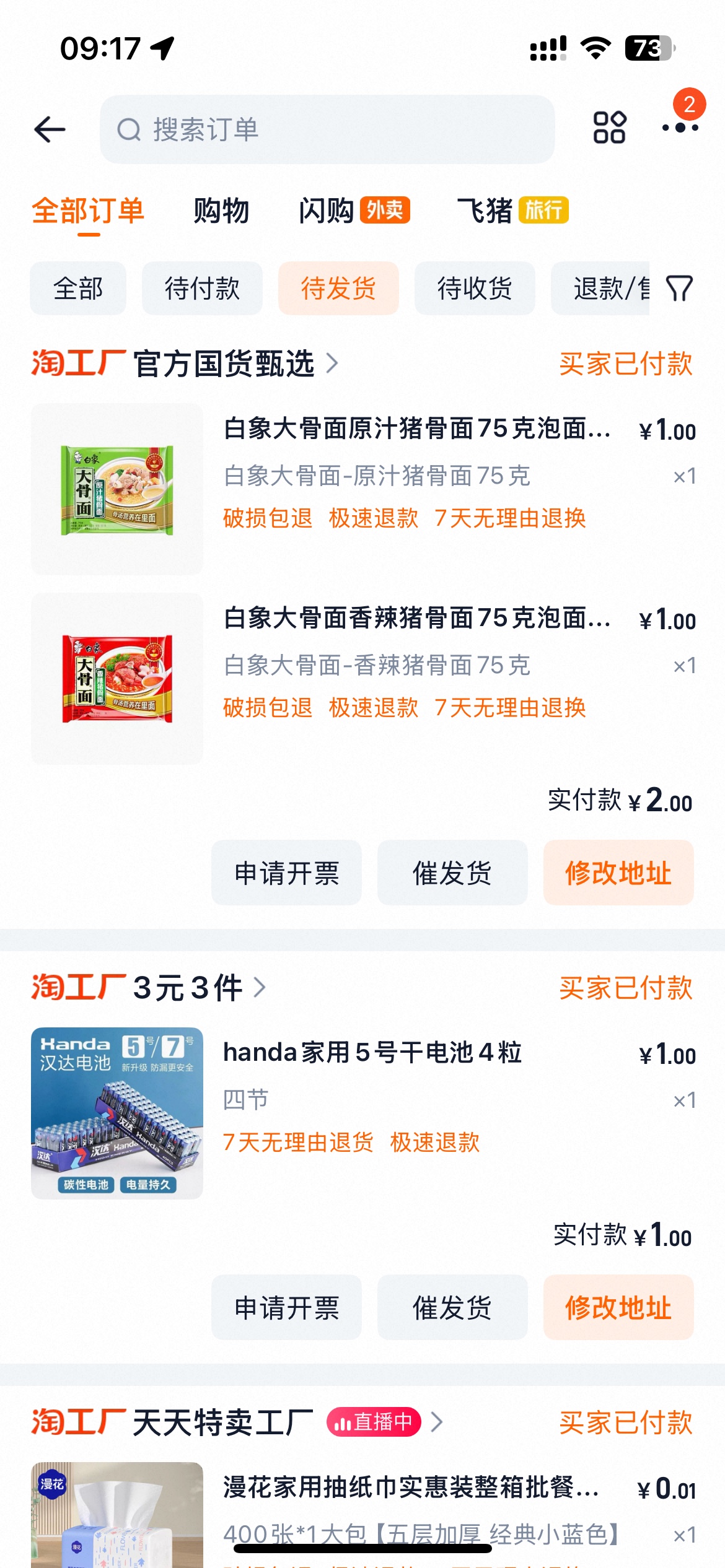
Task: Tap 催发货 for the 白象 noodle order
Action: [x=452, y=873]
